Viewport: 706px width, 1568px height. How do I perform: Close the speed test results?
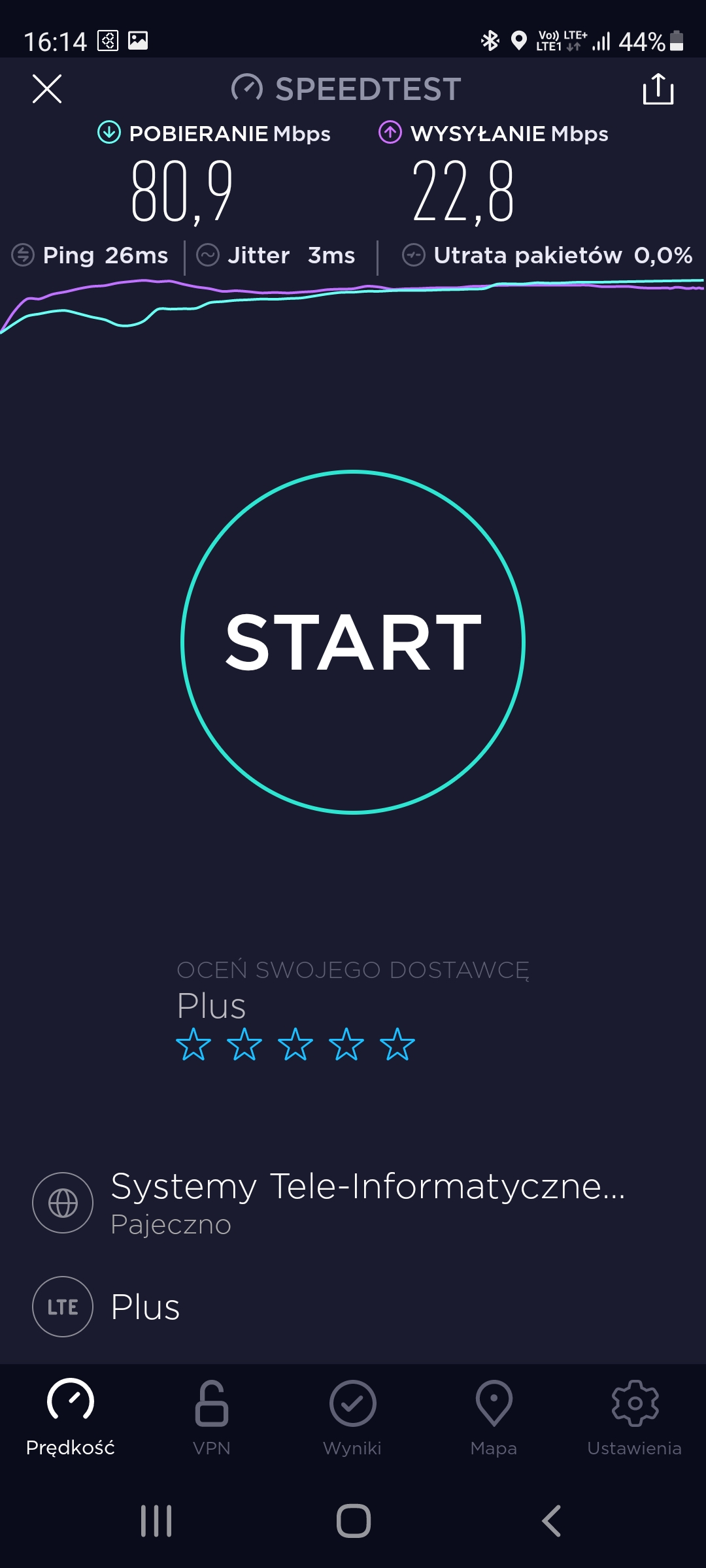(x=47, y=89)
